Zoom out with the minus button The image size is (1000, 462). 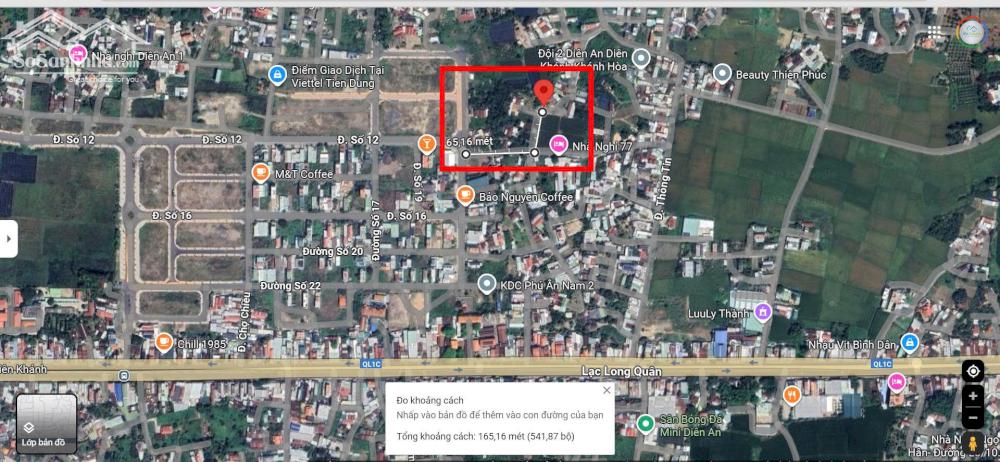point(972,416)
